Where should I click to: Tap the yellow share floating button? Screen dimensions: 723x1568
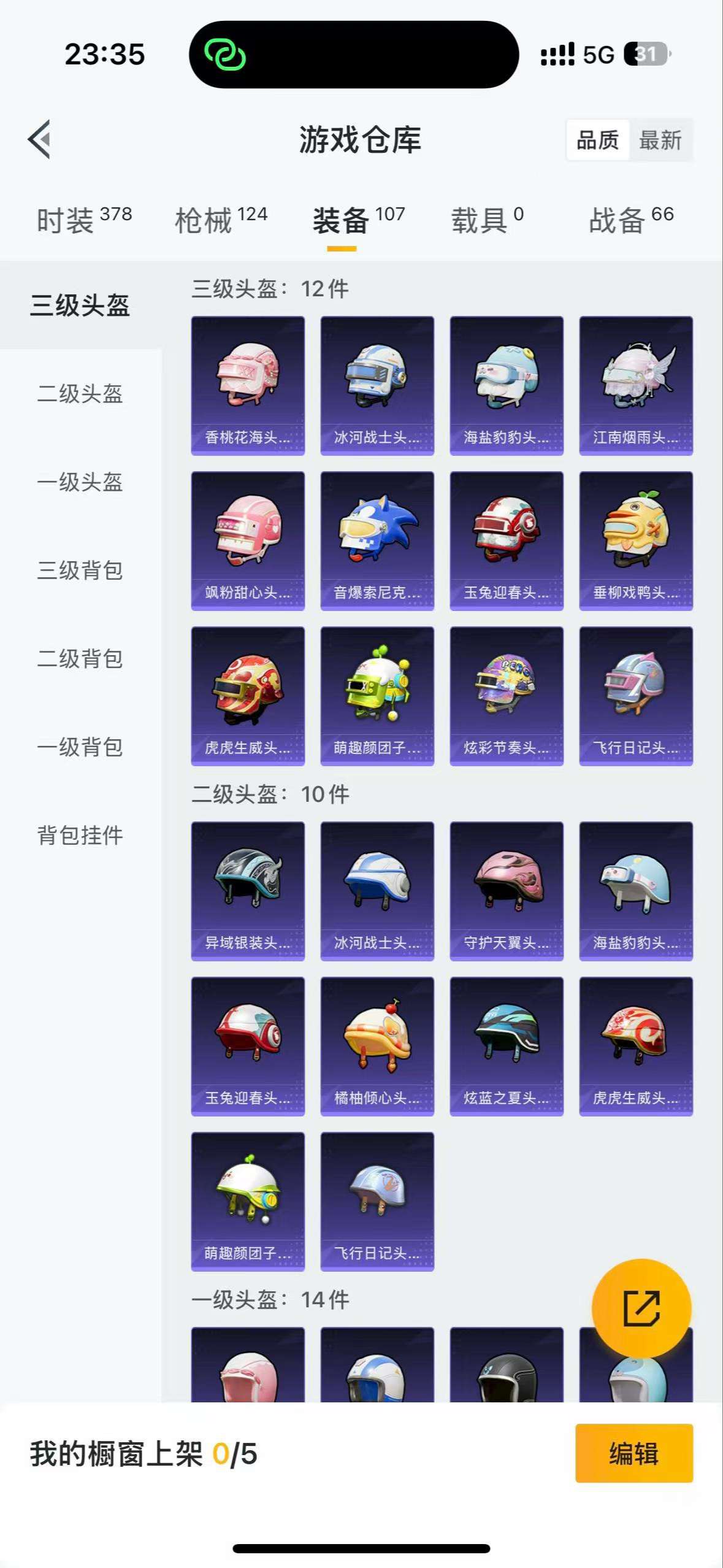[x=641, y=1309]
